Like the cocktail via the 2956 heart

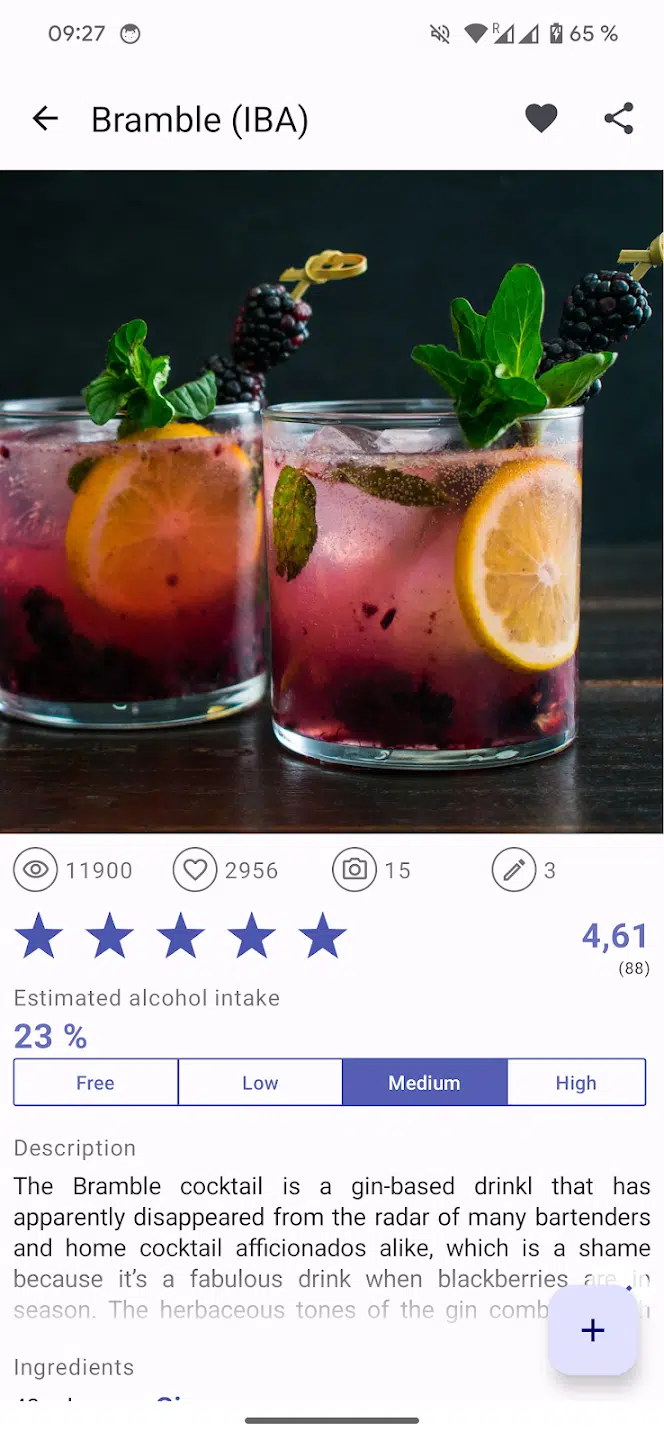pyautogui.click(x=195, y=871)
